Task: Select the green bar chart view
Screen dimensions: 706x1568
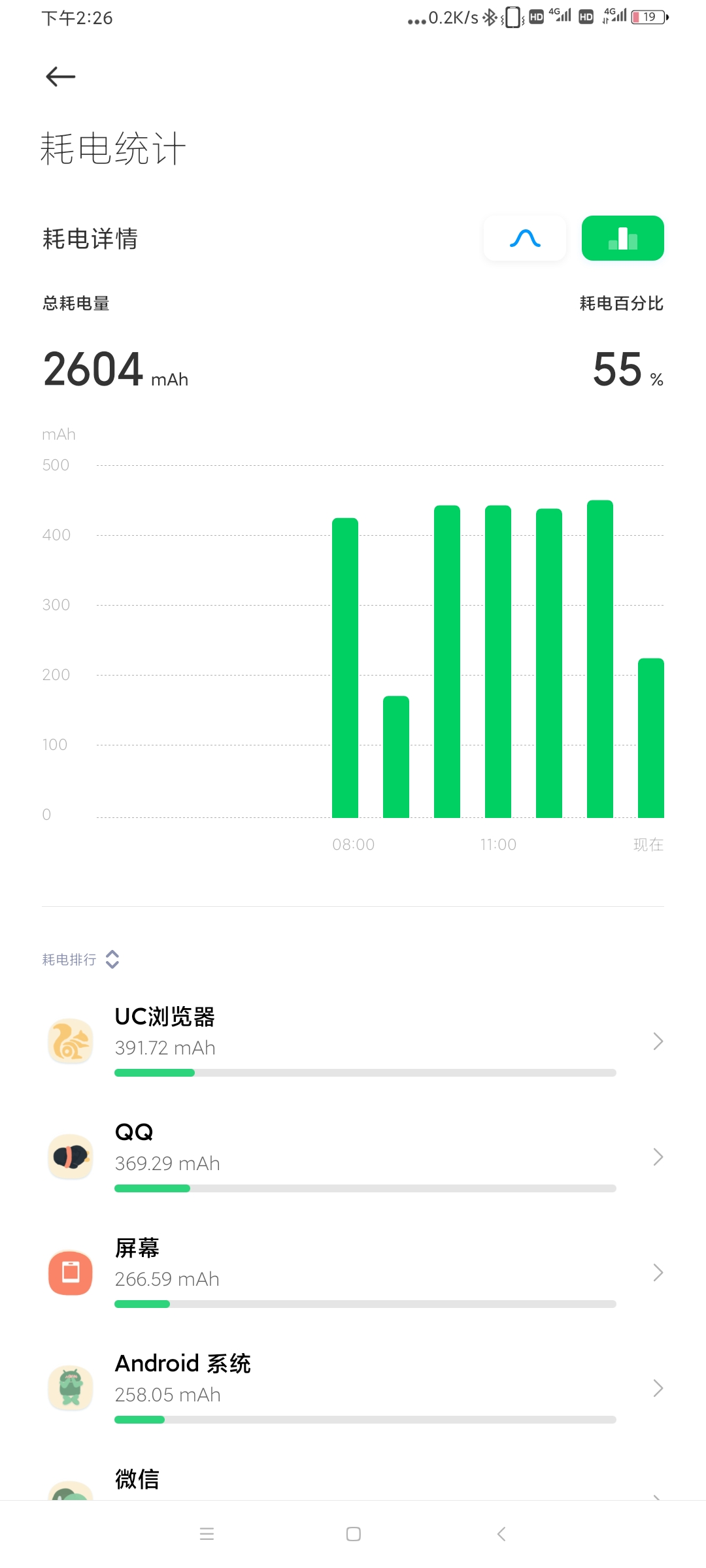Action: coord(623,238)
